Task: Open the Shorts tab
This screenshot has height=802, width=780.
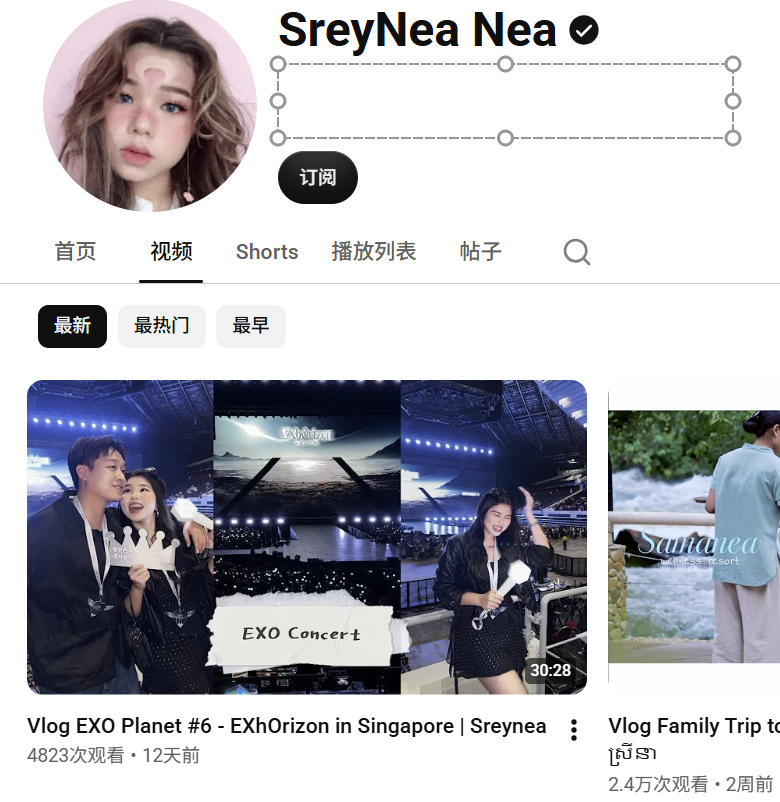Action: click(267, 252)
